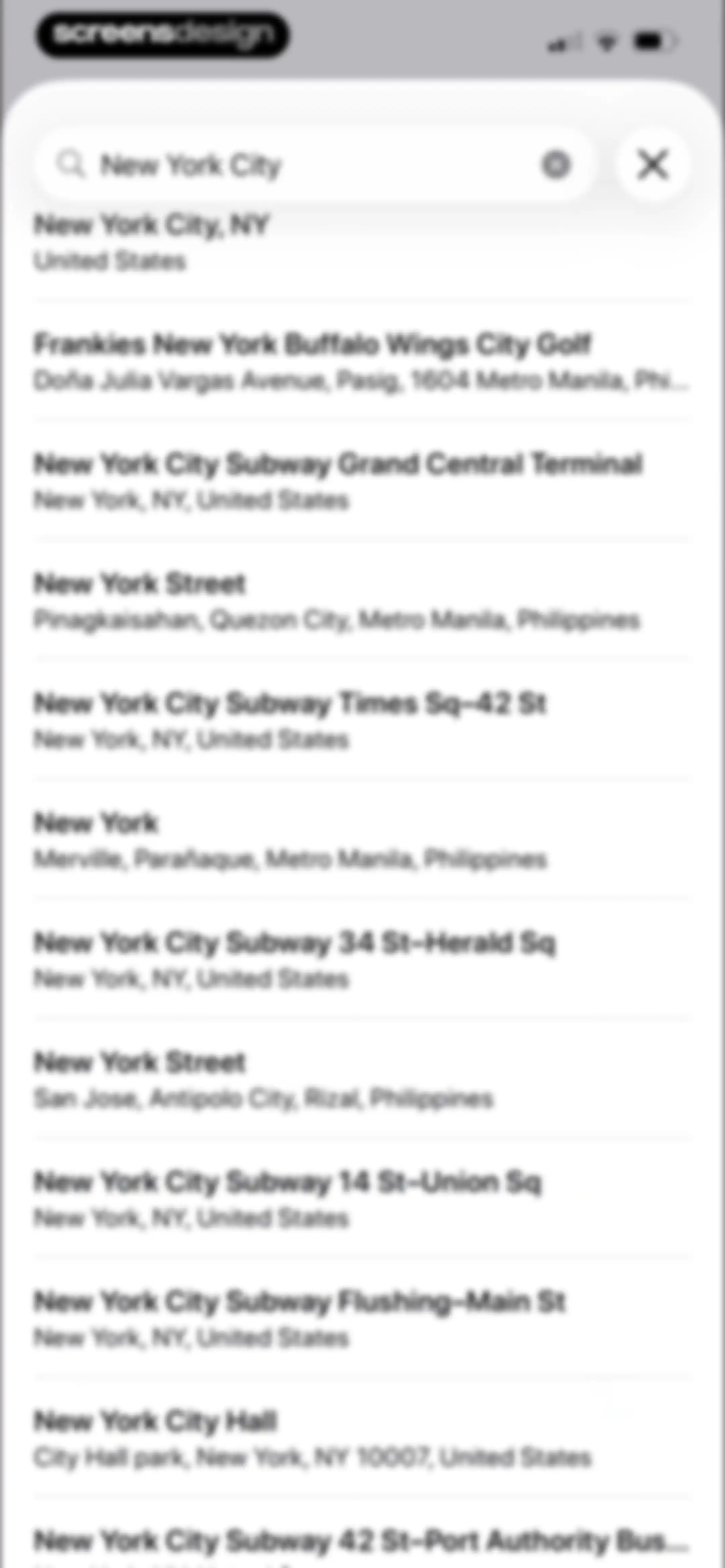The height and width of the screenshot is (1568, 725).
Task: Clear the search text
Action: point(555,164)
